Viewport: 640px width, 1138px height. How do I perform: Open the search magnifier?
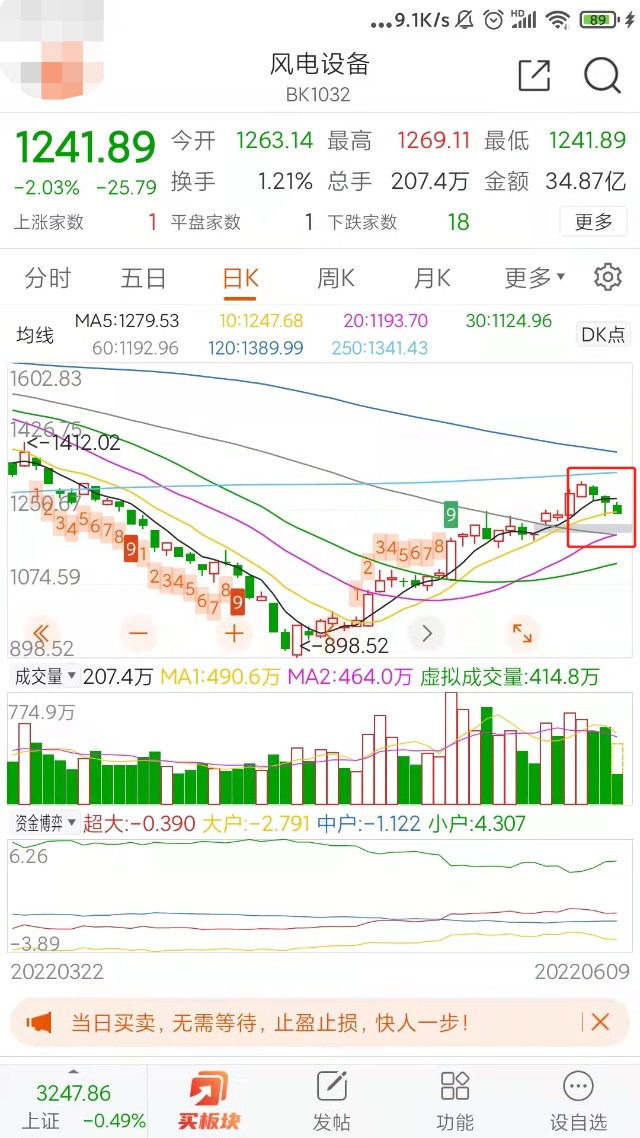point(602,76)
